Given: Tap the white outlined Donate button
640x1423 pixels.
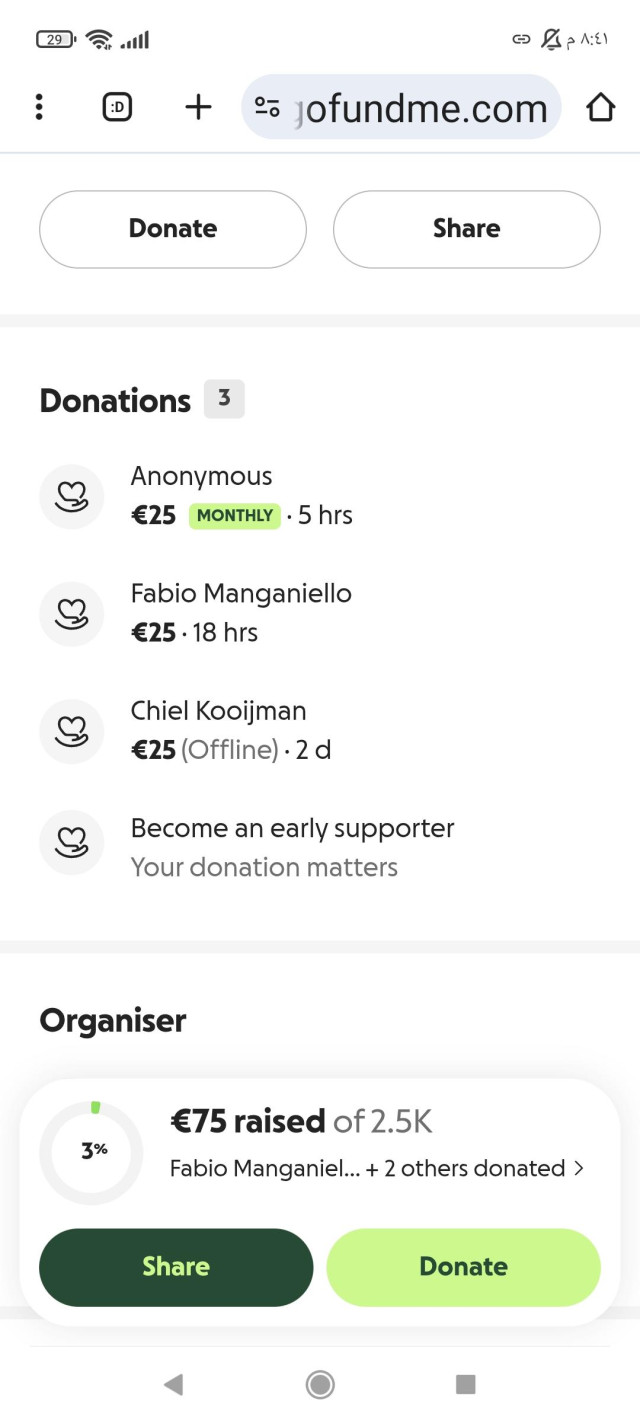Looking at the screenshot, I should pyautogui.click(x=173, y=229).
